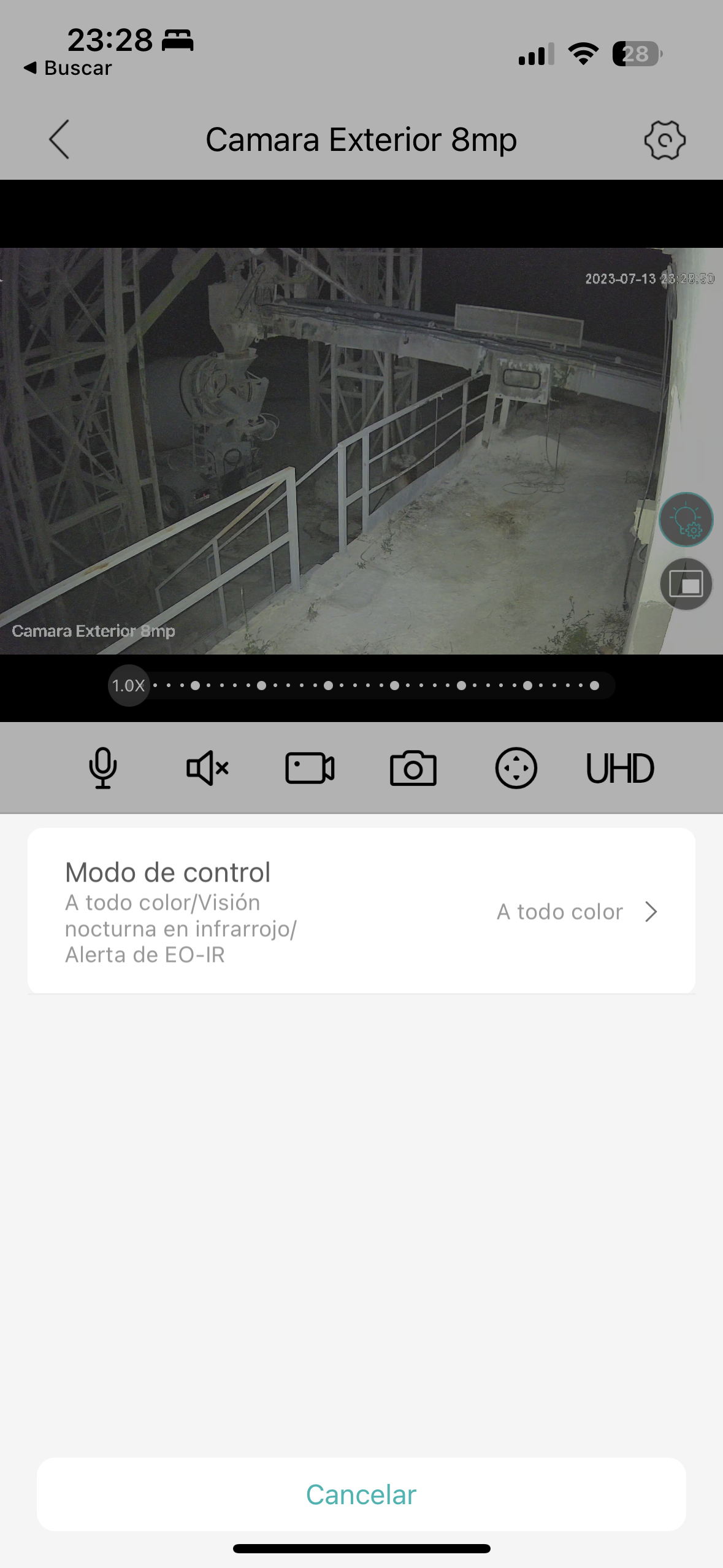723x1568 pixels.
Task: Open the Modo de control options
Action: [361, 912]
